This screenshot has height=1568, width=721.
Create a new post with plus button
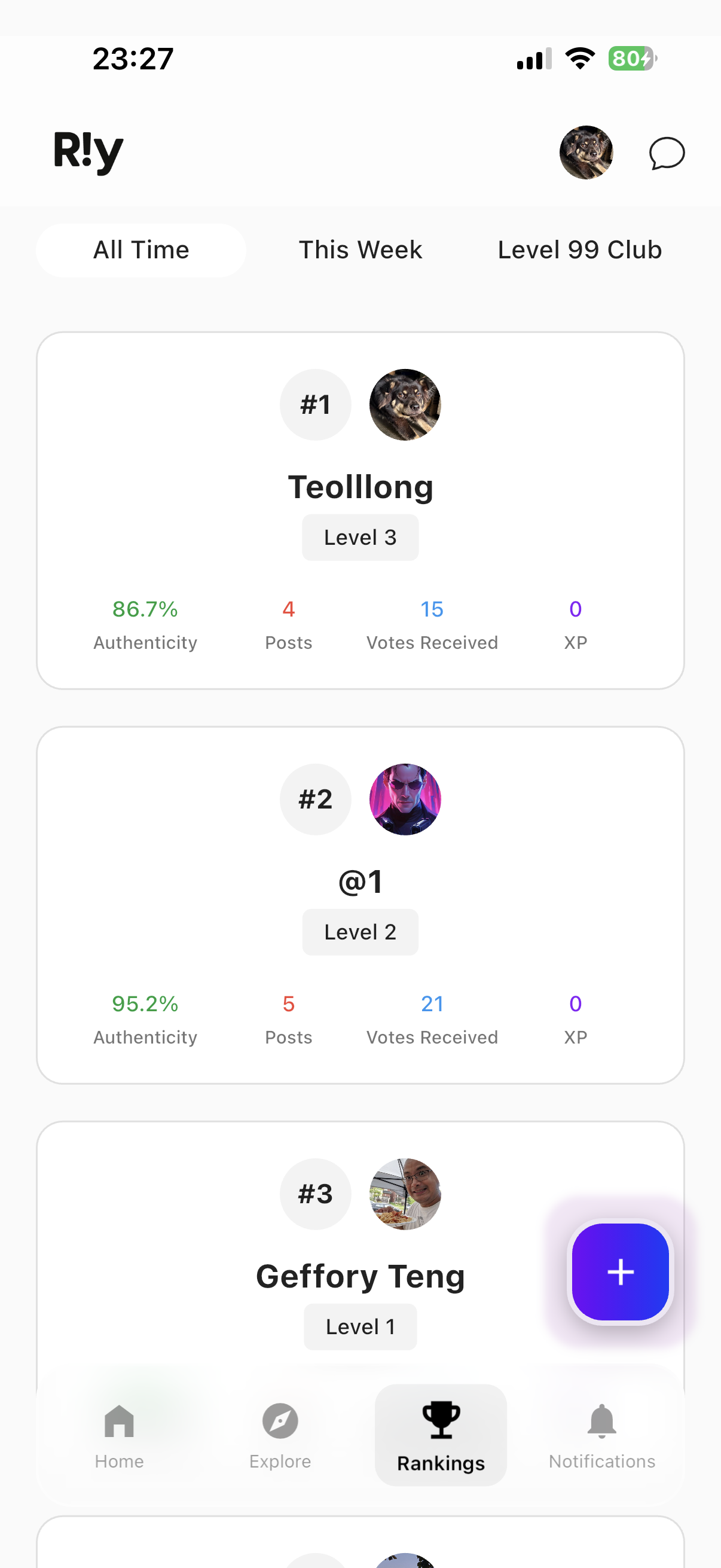tap(620, 1271)
